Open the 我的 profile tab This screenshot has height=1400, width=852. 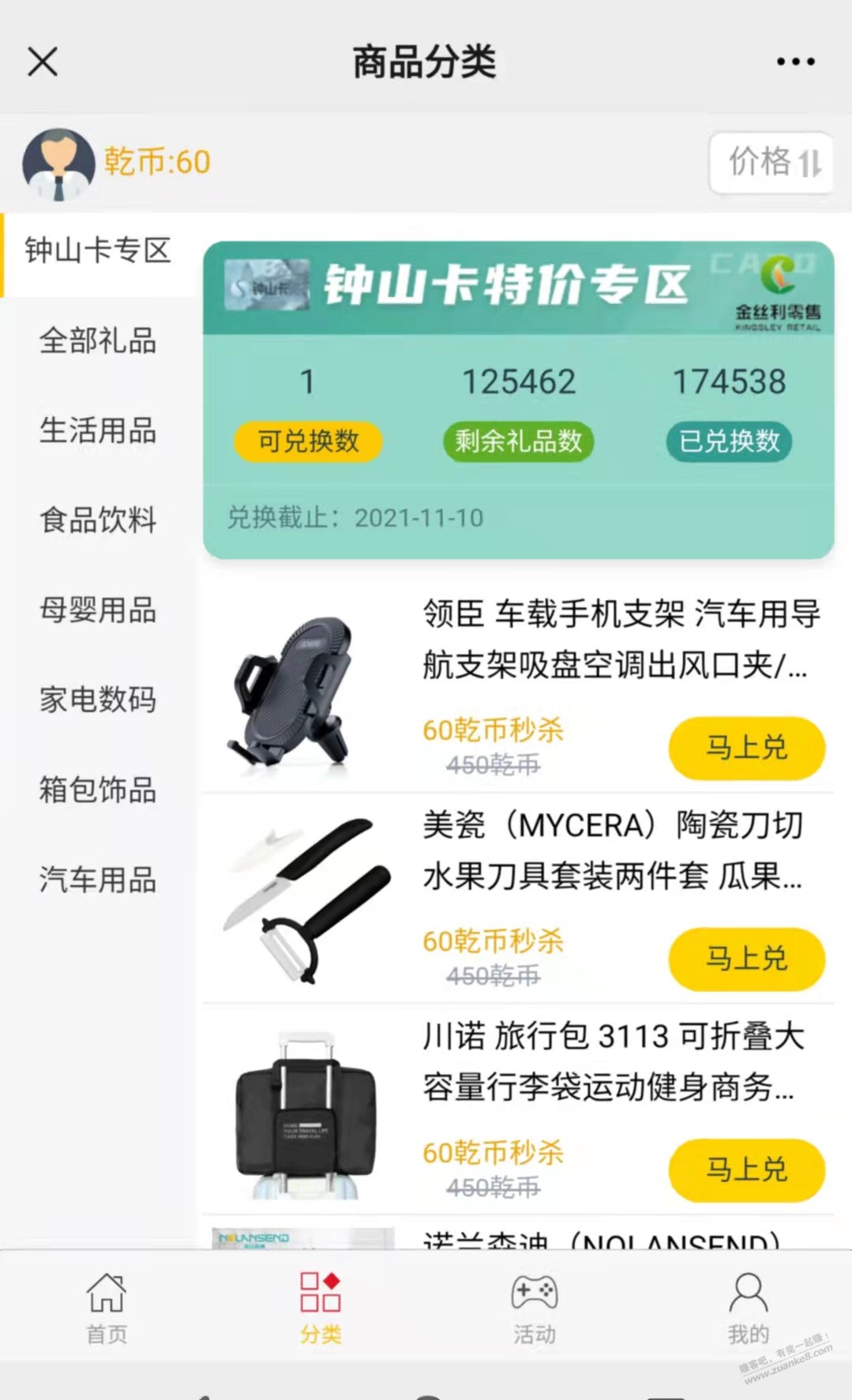748,1308
